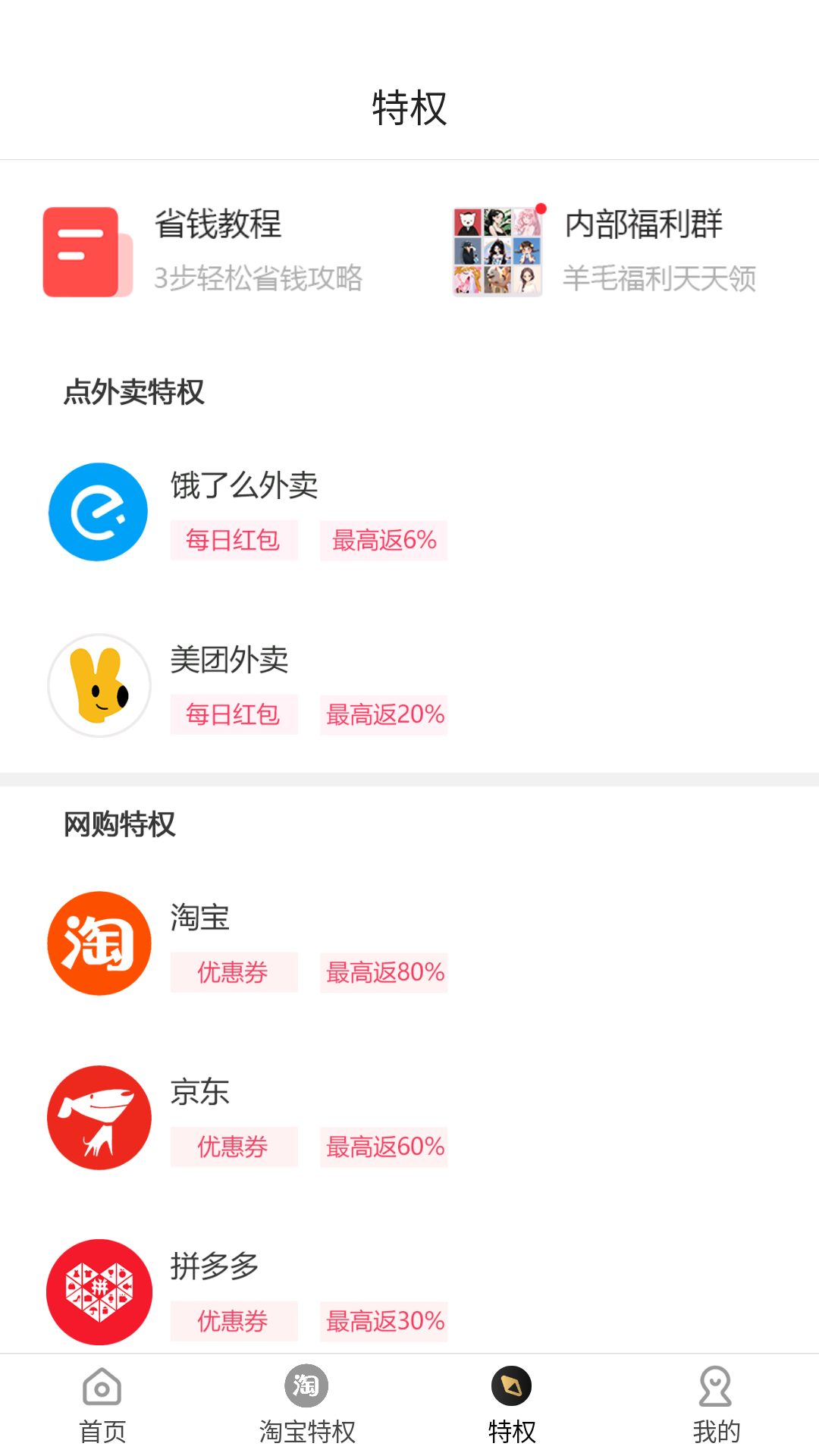This screenshot has height=1456, width=819.
Task: Tap 羊毛福利天天领 text link
Action: pos(661,279)
